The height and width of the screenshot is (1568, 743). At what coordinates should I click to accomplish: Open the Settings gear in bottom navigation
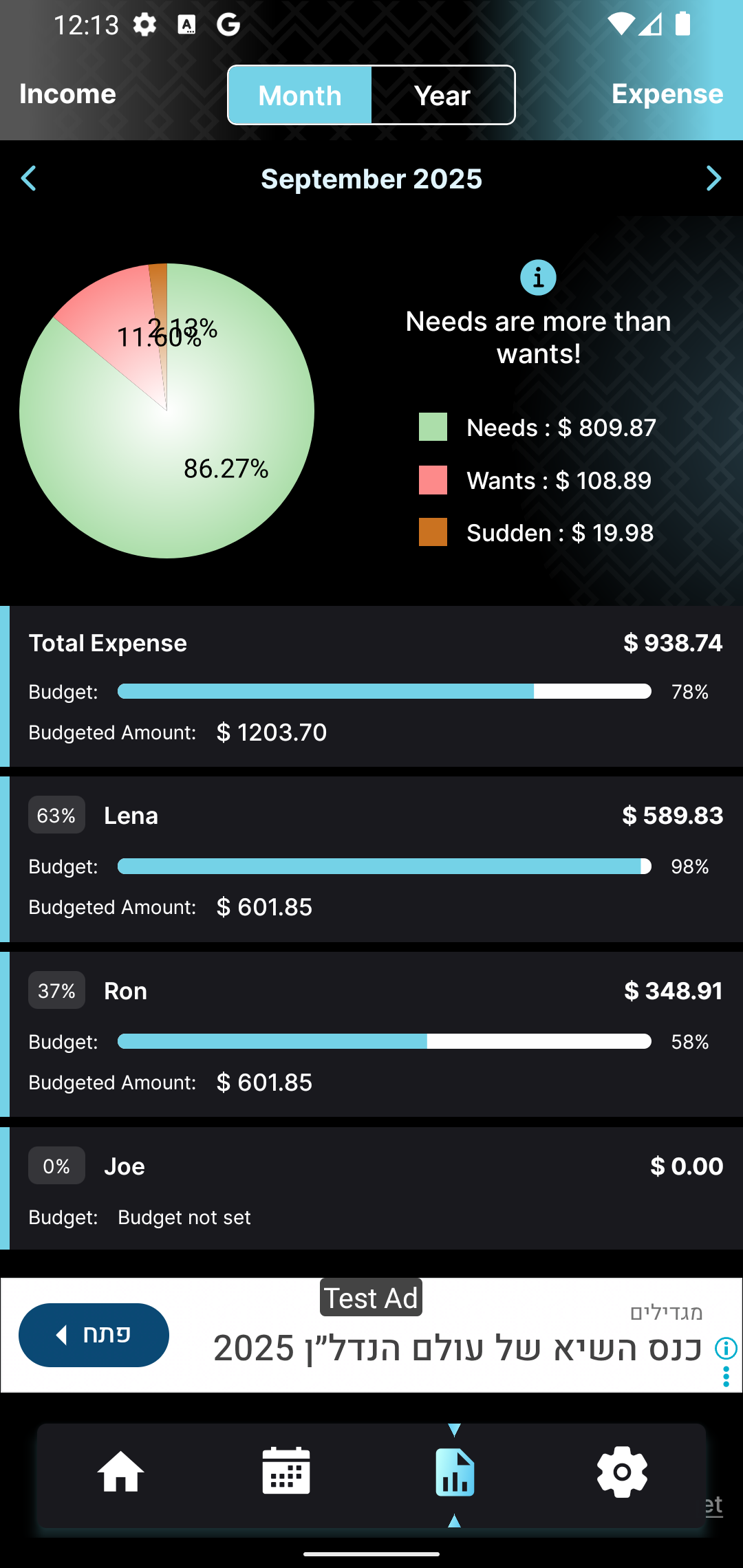(x=621, y=1472)
